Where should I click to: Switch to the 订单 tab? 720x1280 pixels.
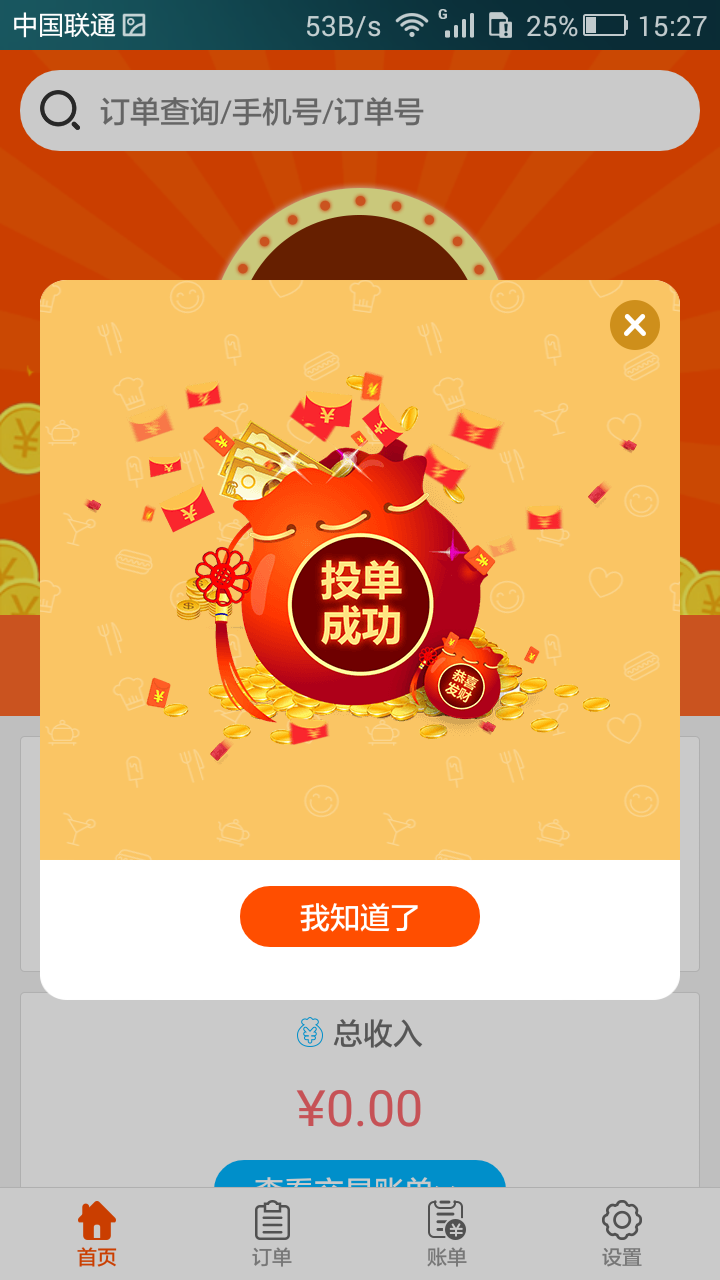click(x=272, y=1234)
